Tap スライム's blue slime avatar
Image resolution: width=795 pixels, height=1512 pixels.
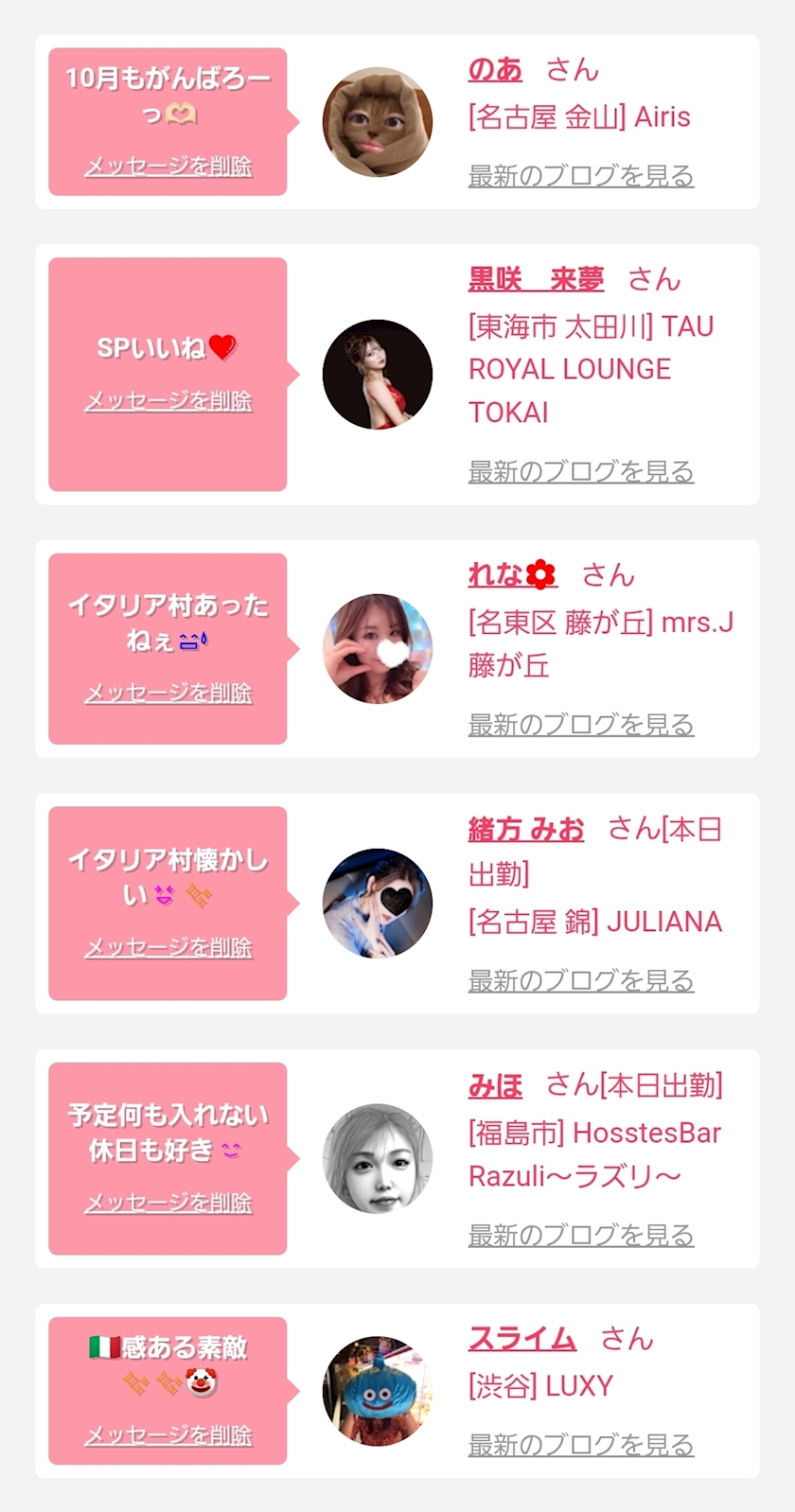378,1391
